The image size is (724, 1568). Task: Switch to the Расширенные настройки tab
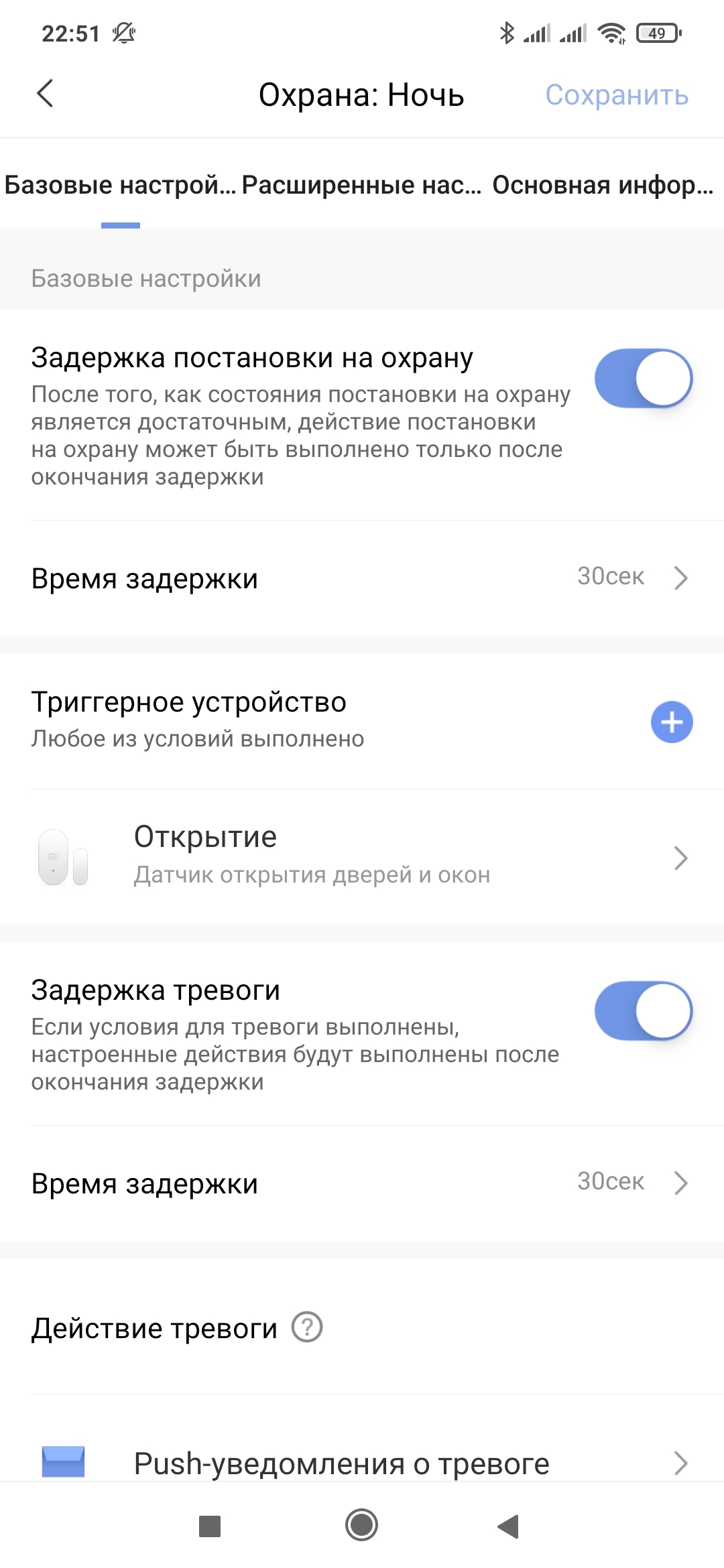click(x=361, y=185)
